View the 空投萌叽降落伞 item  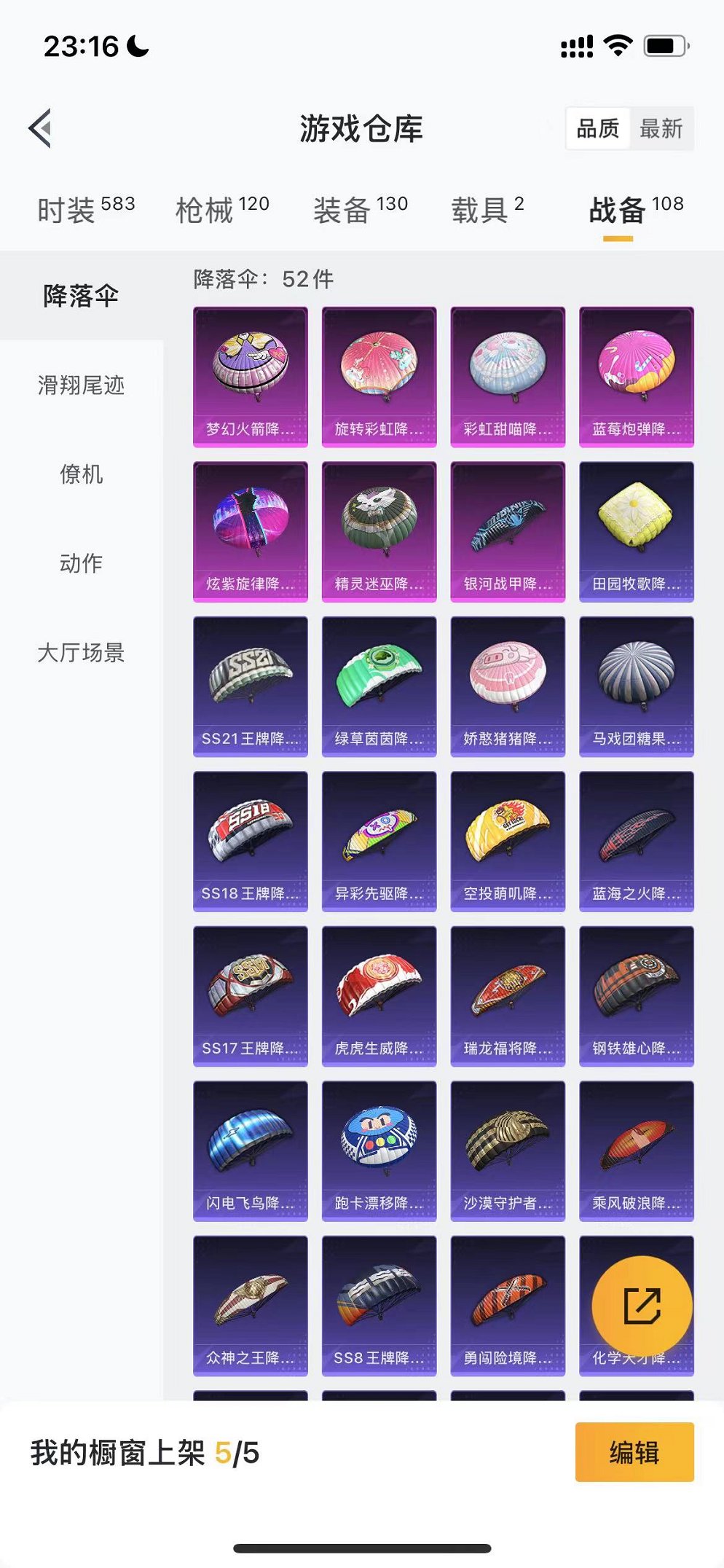pyautogui.click(x=508, y=842)
